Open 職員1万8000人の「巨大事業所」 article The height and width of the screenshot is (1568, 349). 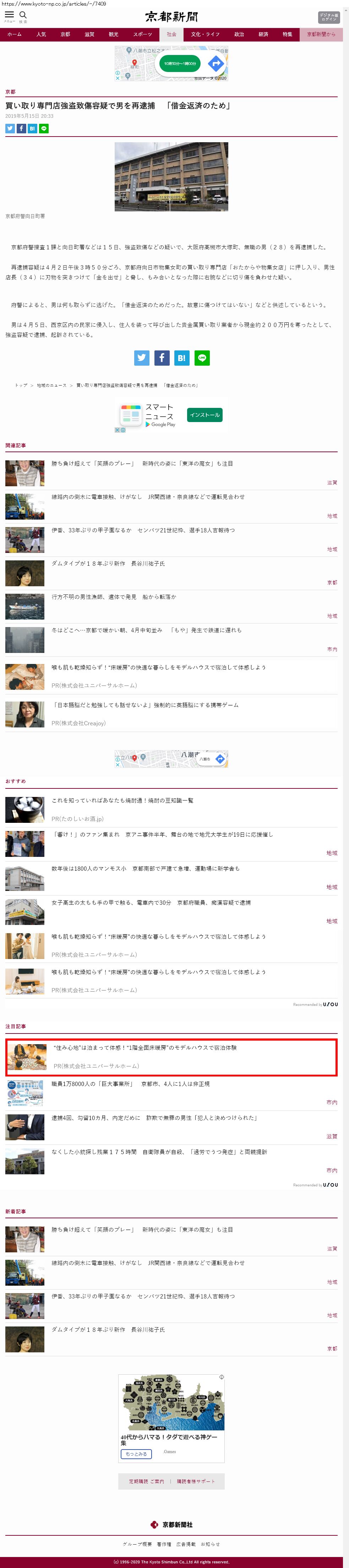tap(130, 1084)
